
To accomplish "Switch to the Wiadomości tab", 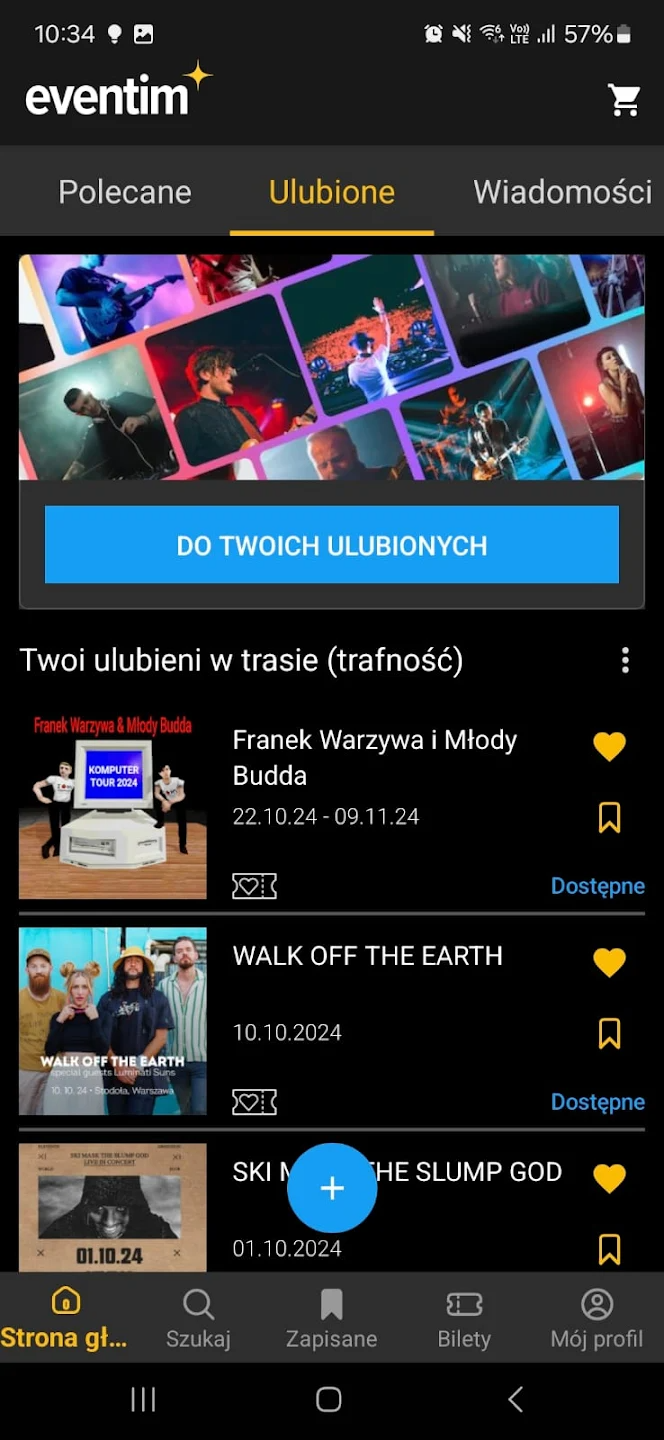I will point(562,192).
